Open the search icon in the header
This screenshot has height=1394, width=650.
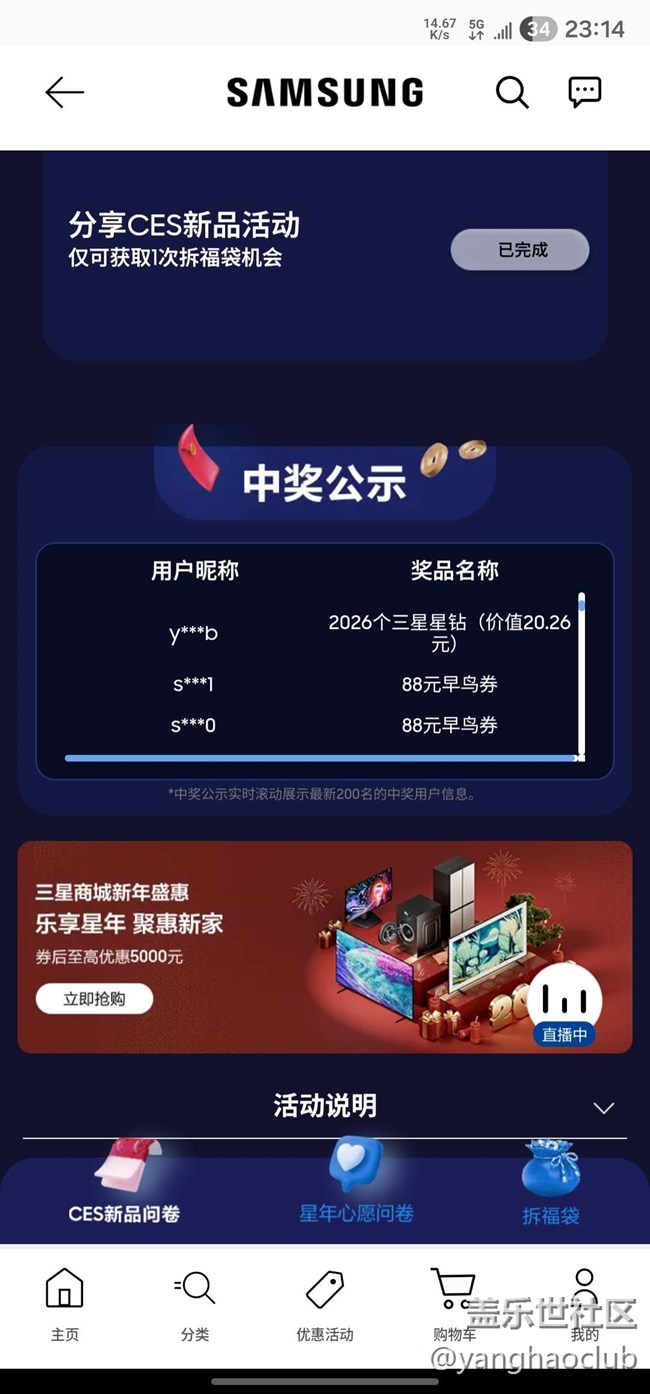[512, 93]
